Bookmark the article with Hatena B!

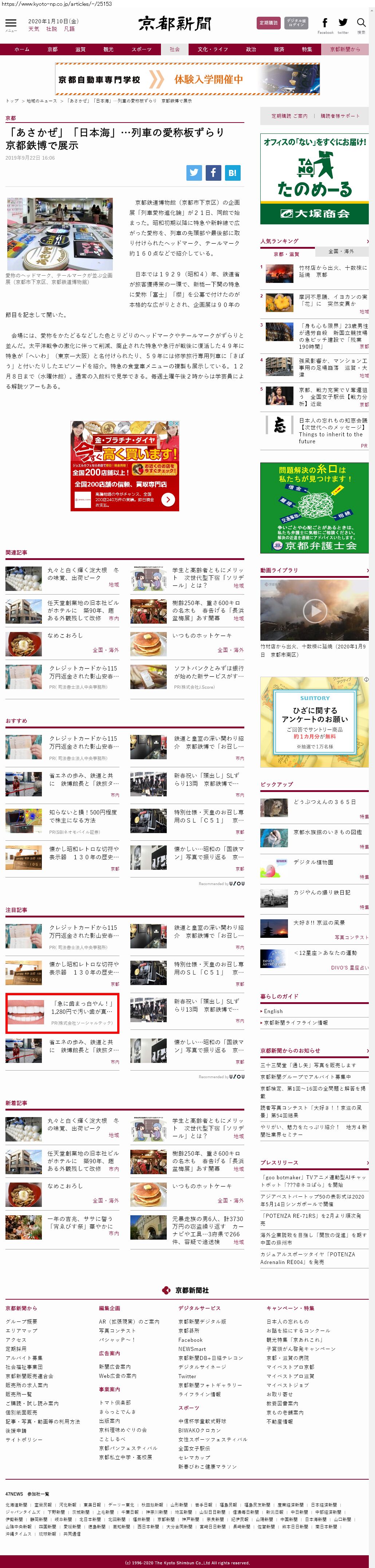coord(232,172)
